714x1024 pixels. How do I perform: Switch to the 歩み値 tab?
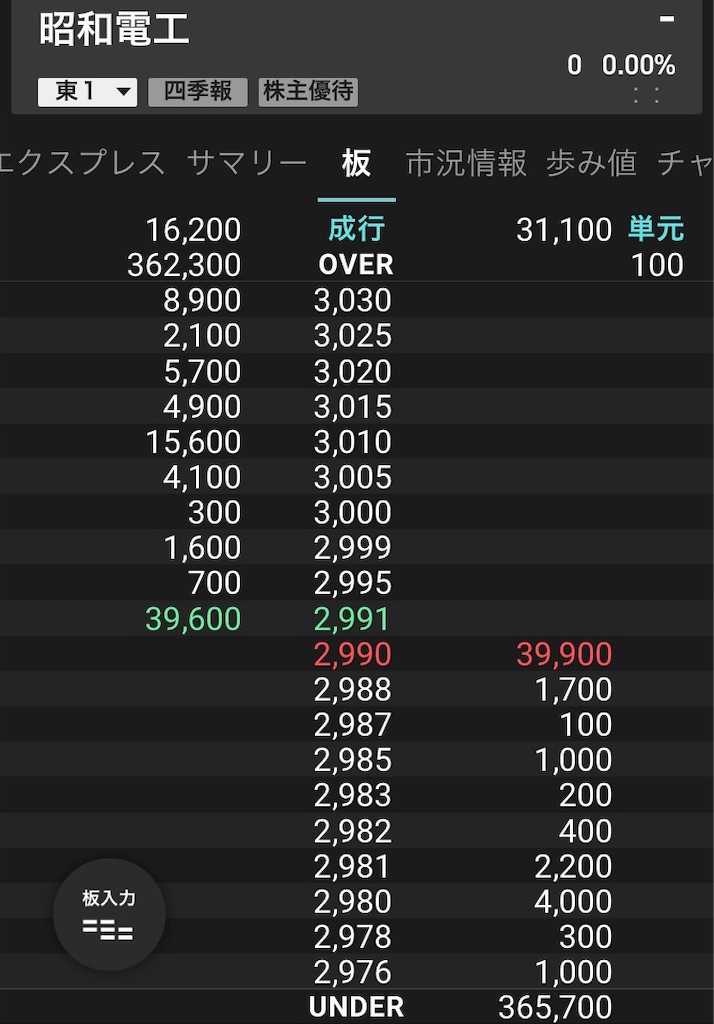[x=591, y=163]
